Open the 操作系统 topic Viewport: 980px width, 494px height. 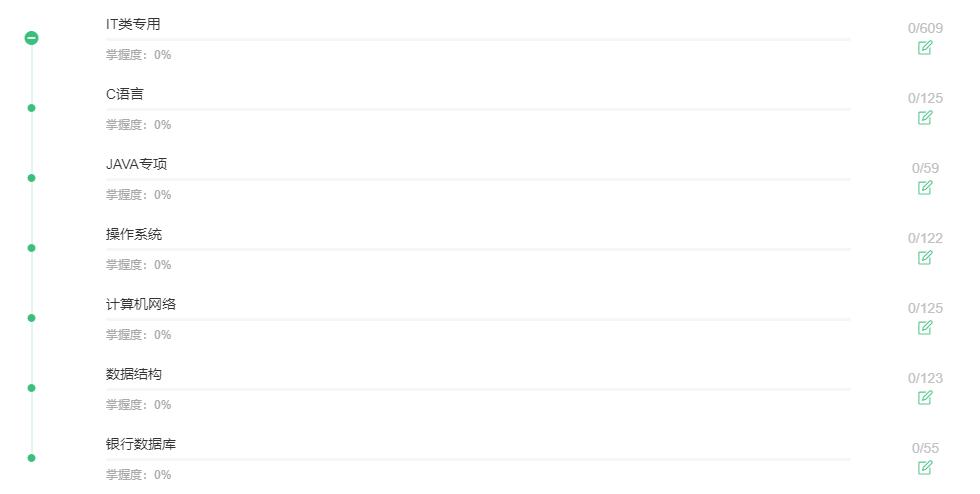134,234
